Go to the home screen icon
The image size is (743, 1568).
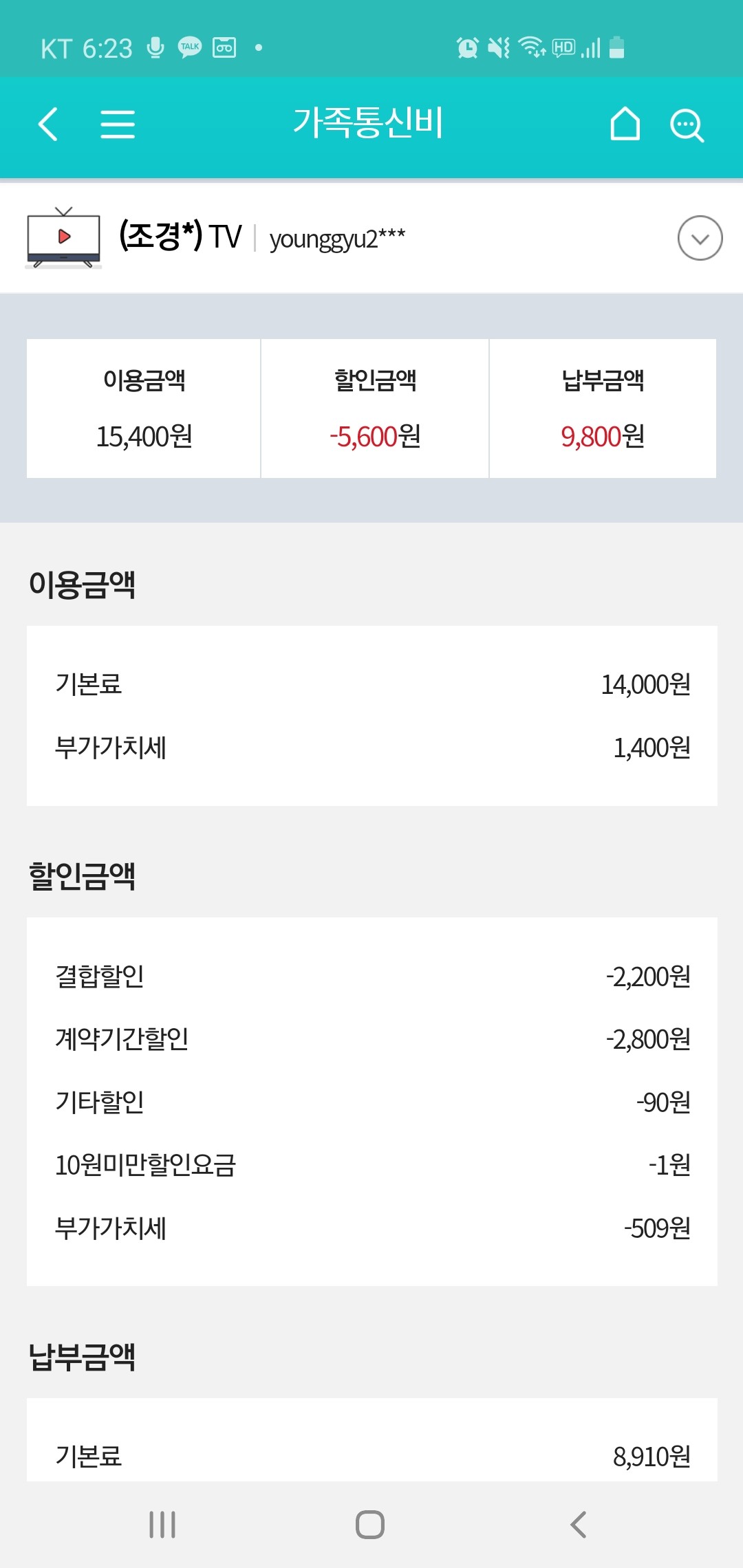625,124
